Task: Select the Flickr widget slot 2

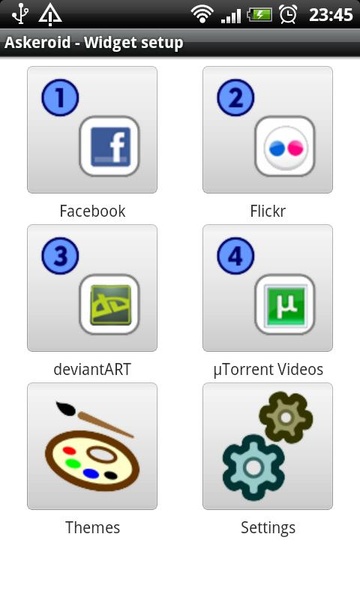Action: pos(267,130)
